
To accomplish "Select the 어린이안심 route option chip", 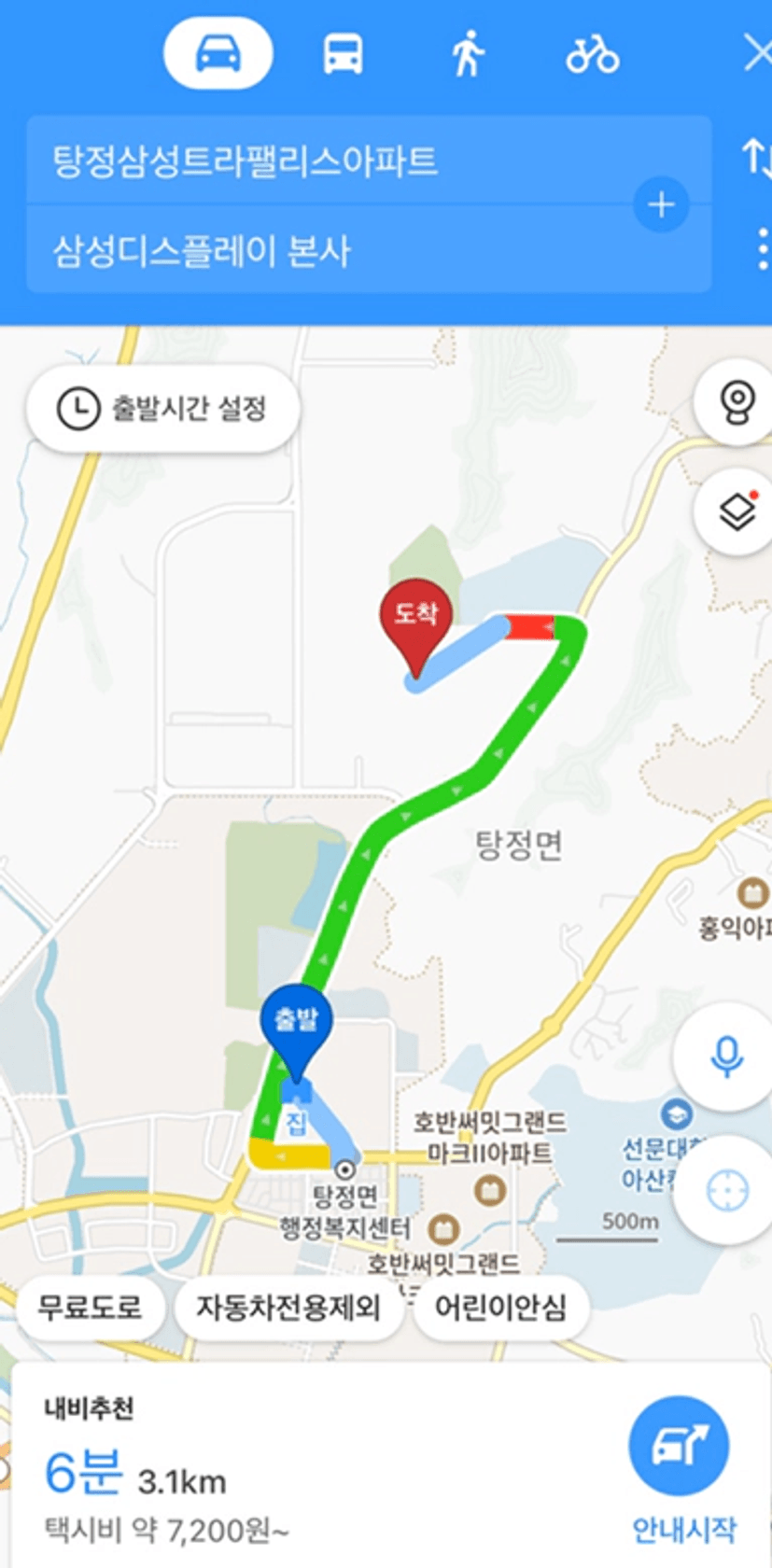I will click(x=501, y=1308).
